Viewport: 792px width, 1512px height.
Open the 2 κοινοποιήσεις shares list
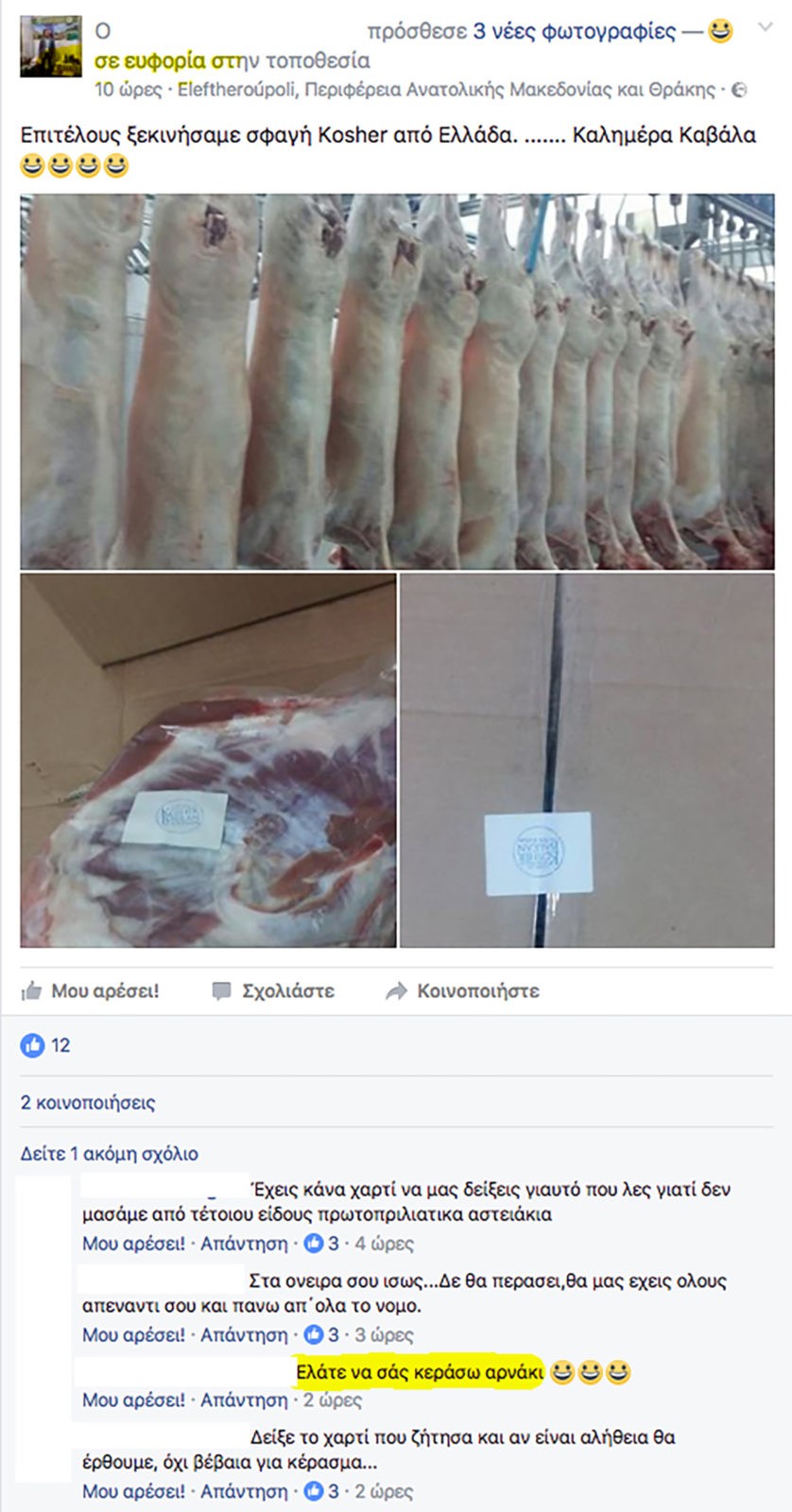point(88,1102)
